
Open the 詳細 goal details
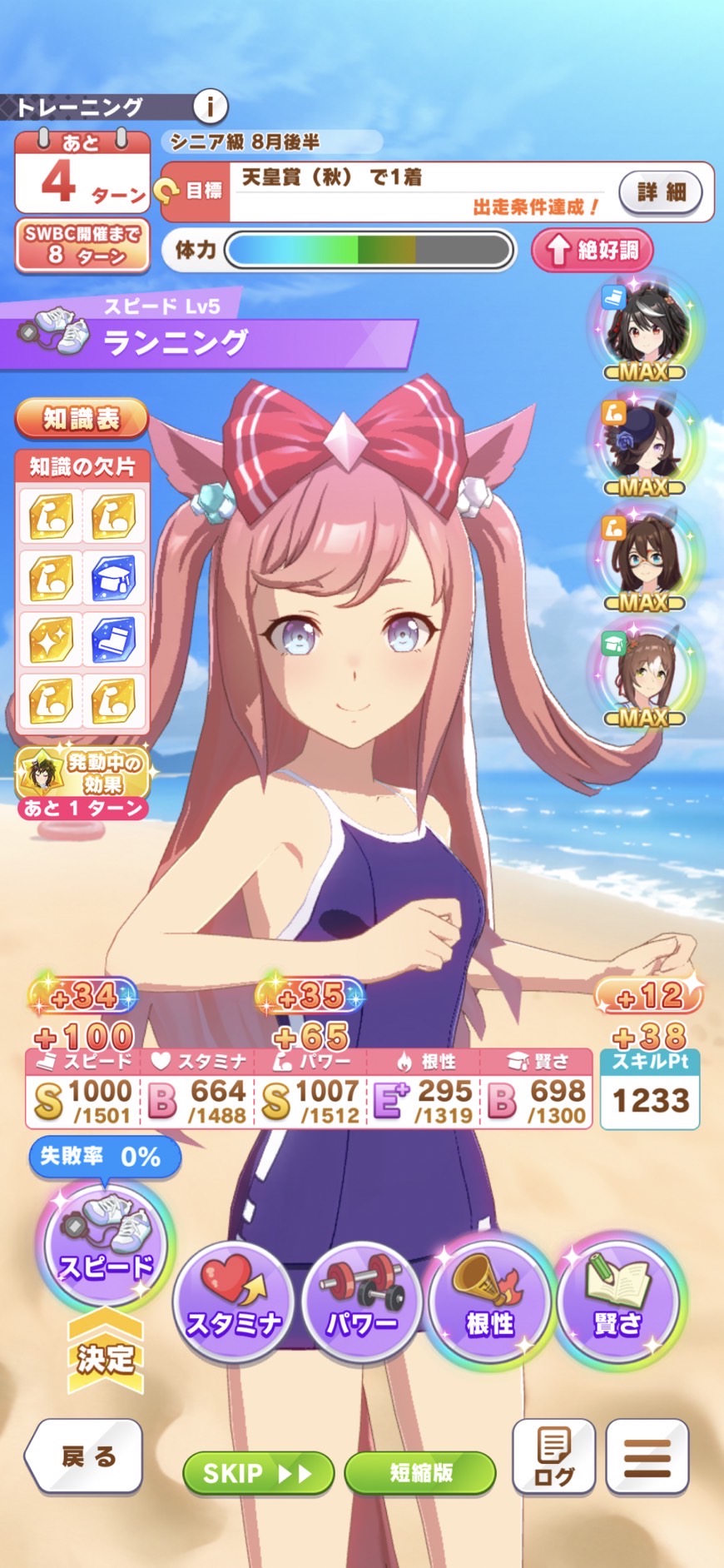pos(661,192)
